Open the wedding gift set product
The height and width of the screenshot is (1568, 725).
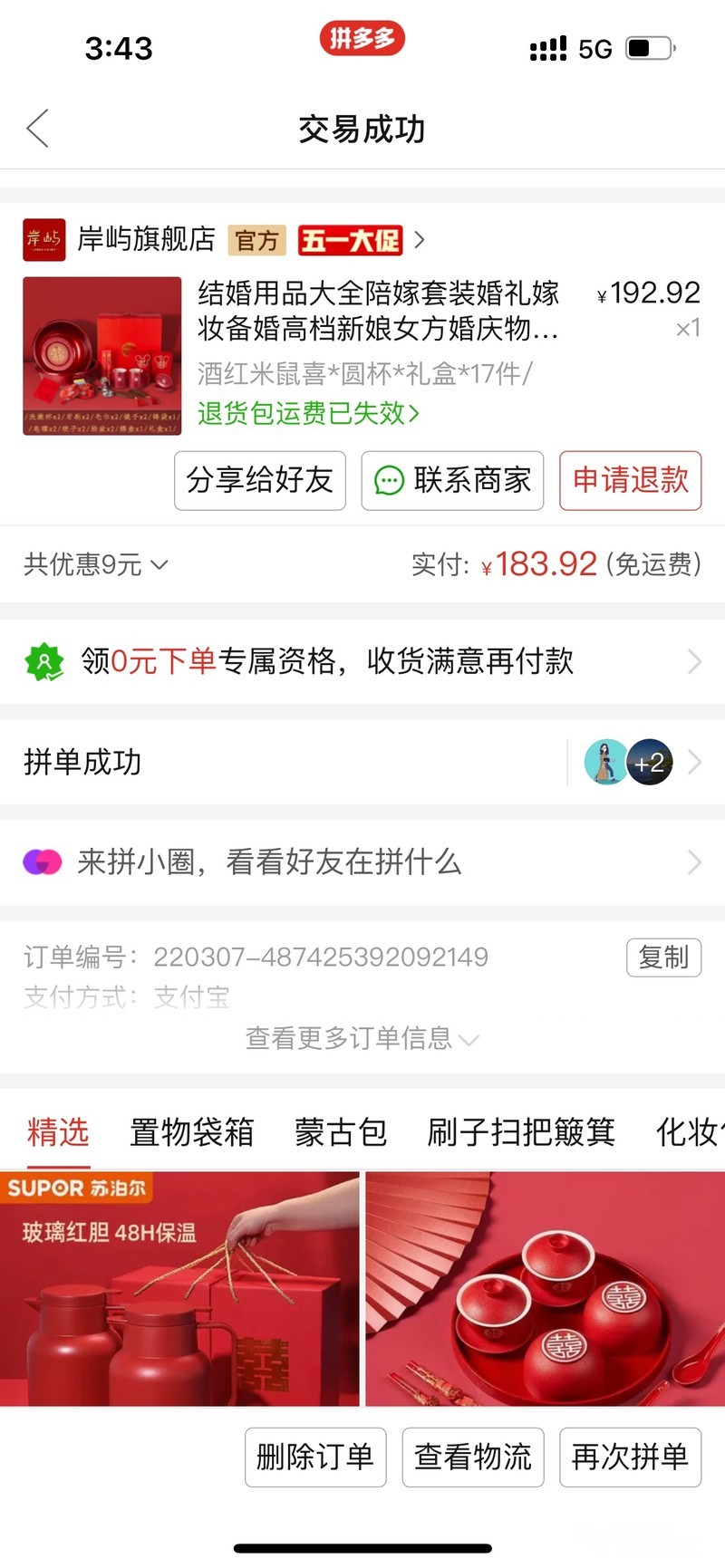point(377,310)
